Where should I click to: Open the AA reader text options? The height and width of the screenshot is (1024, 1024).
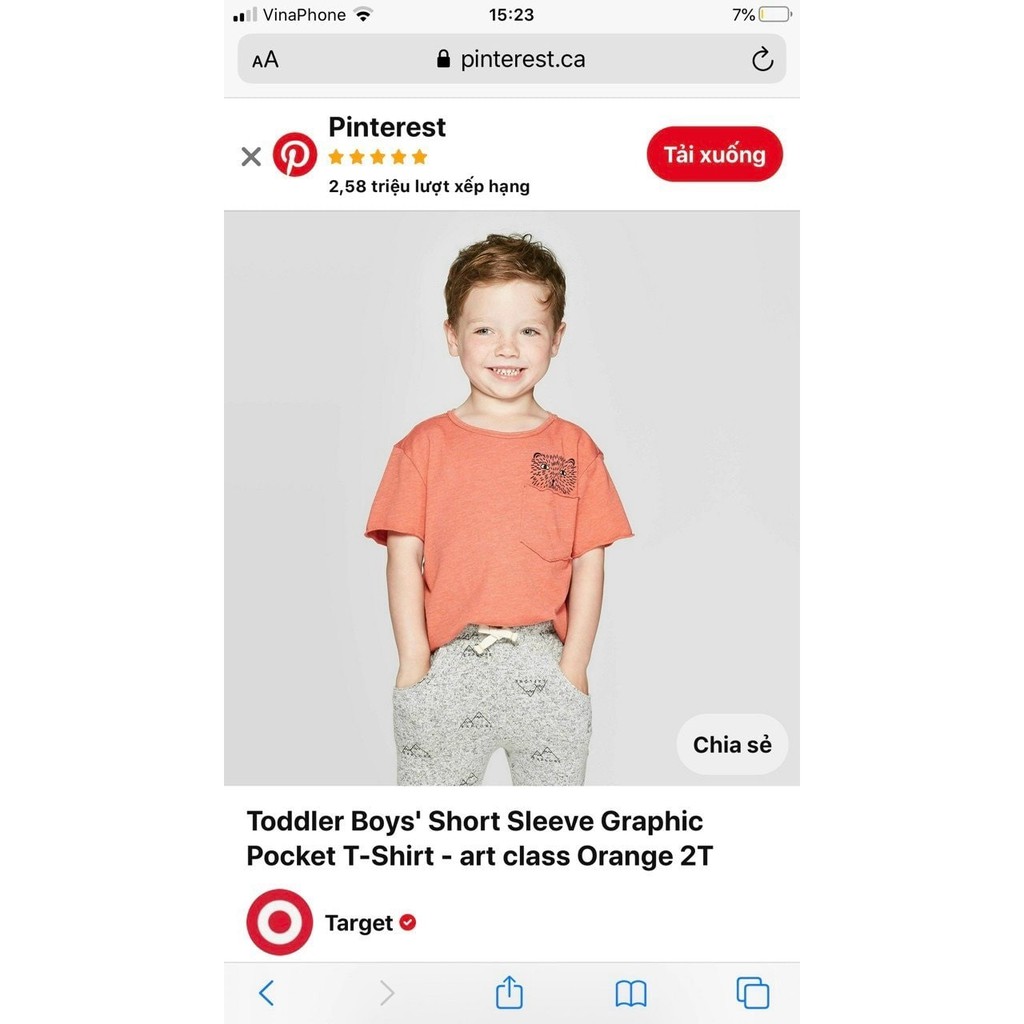tap(265, 60)
